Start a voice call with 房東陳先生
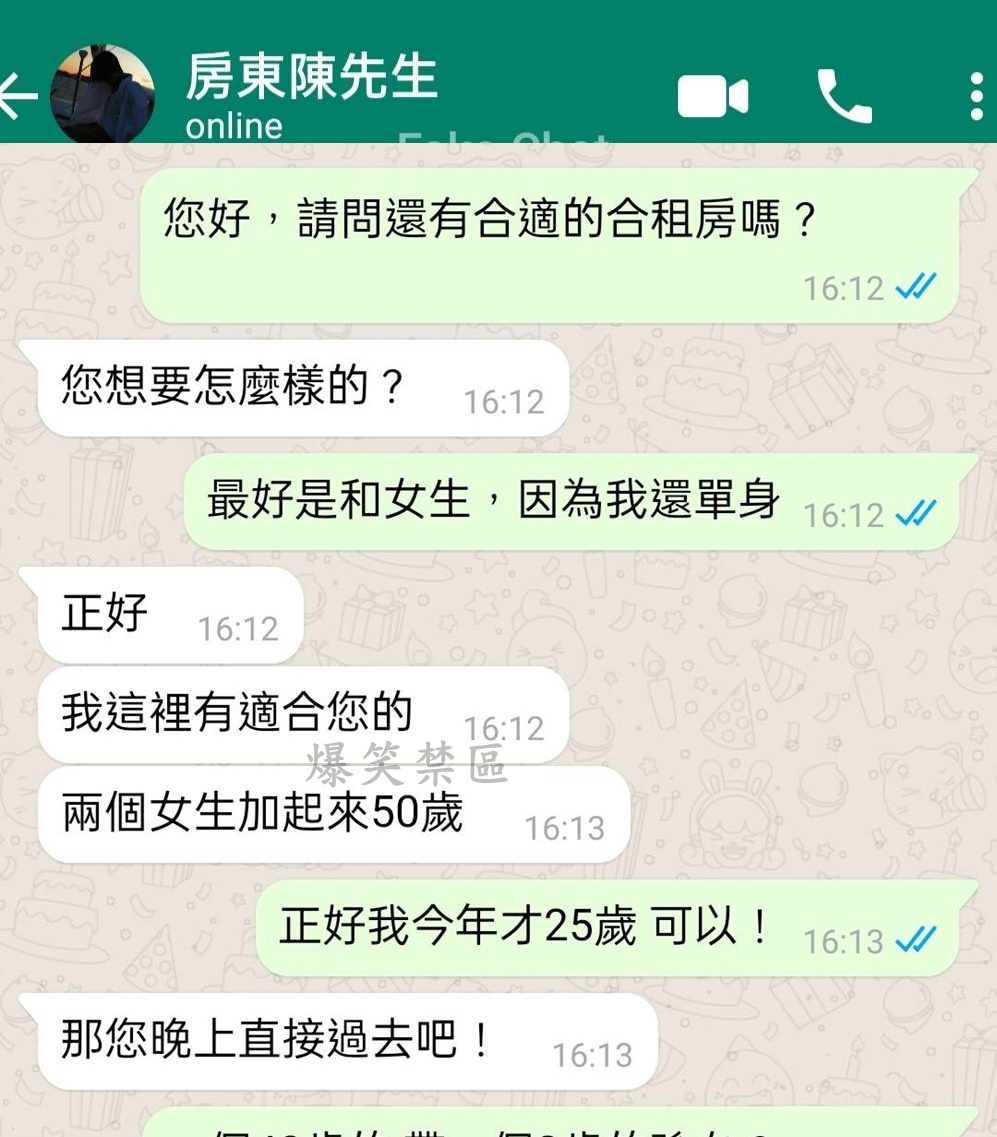This screenshot has width=997, height=1137. point(845,96)
